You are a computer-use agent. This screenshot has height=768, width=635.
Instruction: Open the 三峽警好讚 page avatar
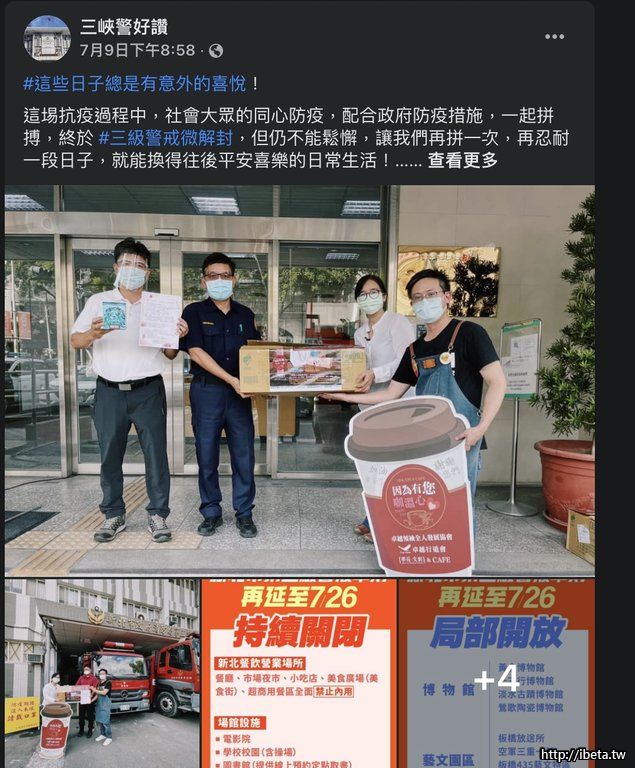47,38
